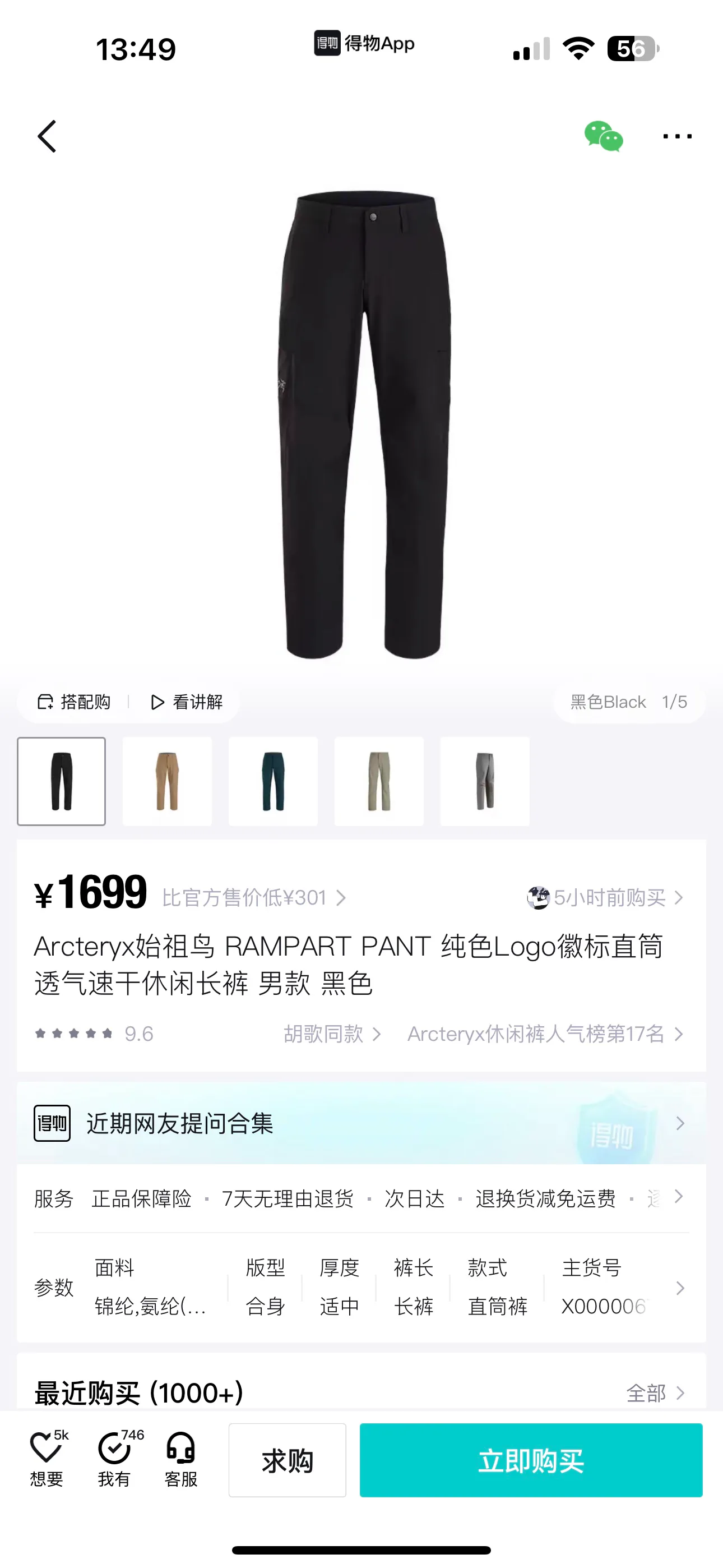
Task: Expand the 服务 service guarantees row
Action: (x=361, y=1198)
